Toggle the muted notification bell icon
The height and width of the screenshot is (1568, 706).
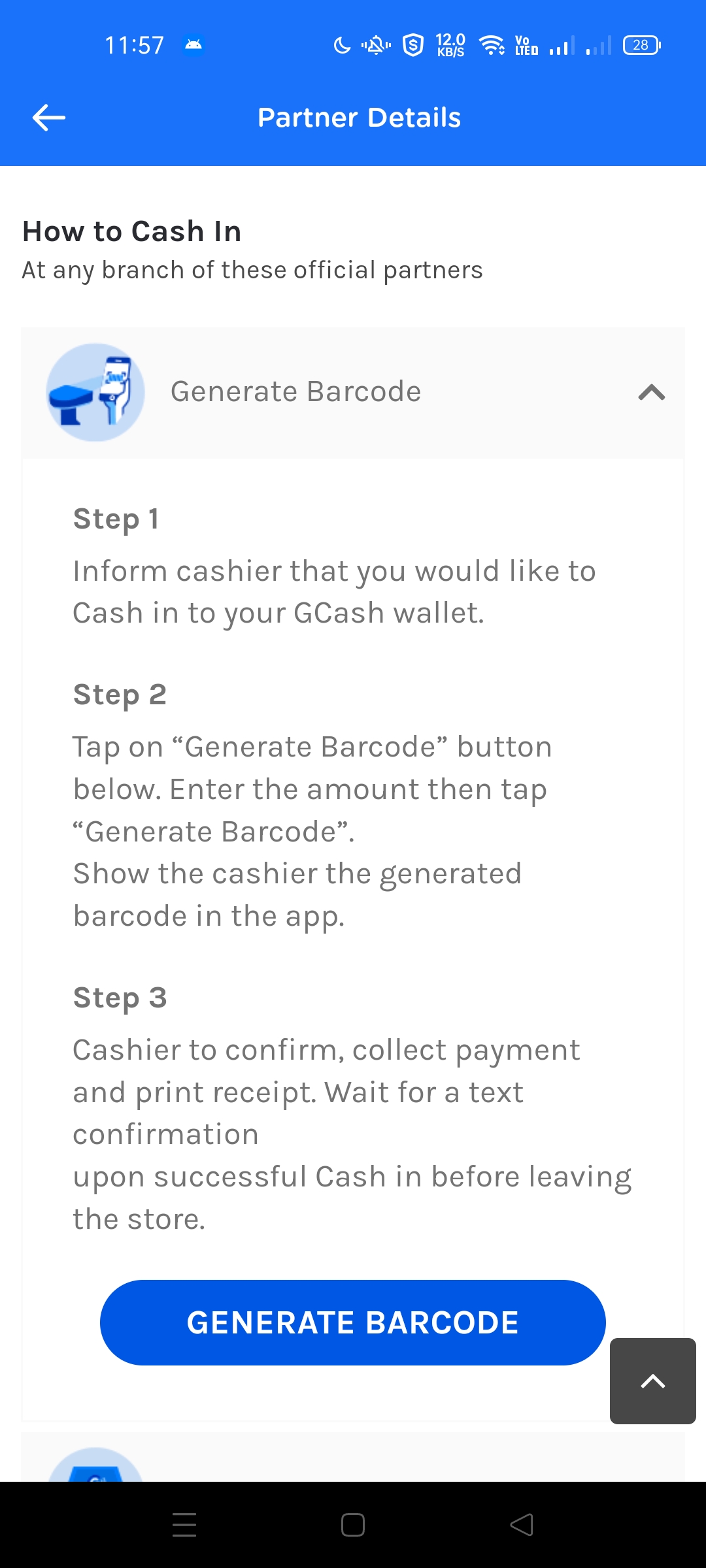coord(374,44)
